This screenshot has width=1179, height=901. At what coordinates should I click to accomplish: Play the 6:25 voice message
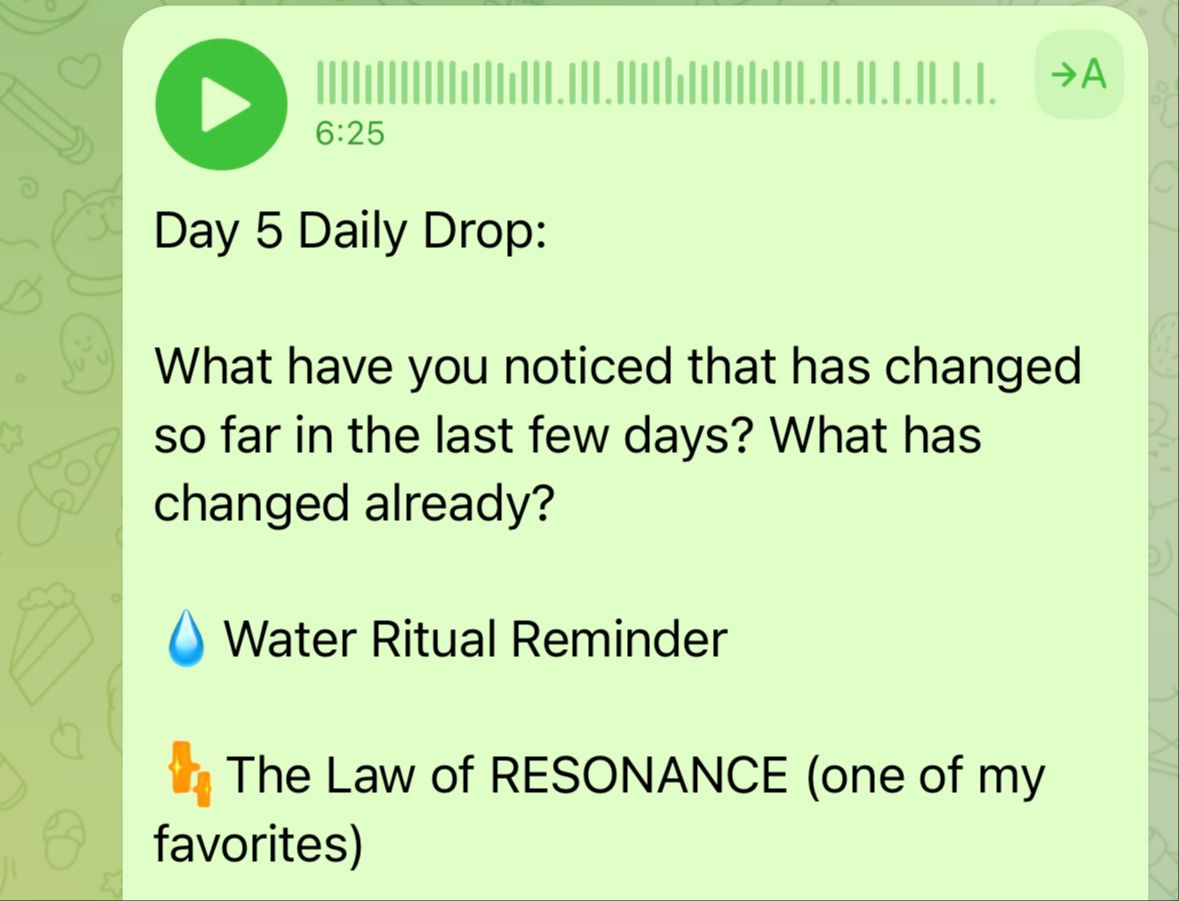[221, 104]
